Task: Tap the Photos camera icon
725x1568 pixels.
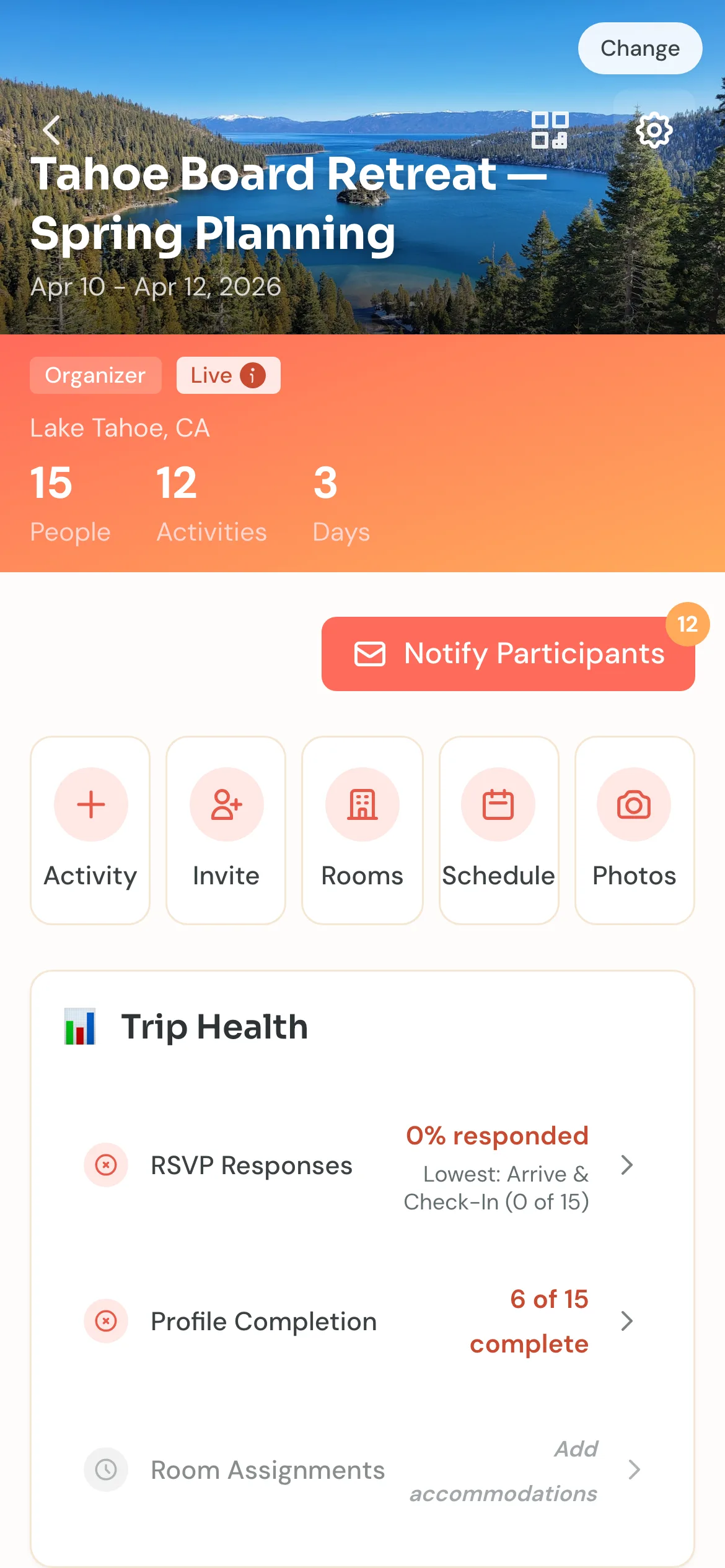Action: coord(634,804)
